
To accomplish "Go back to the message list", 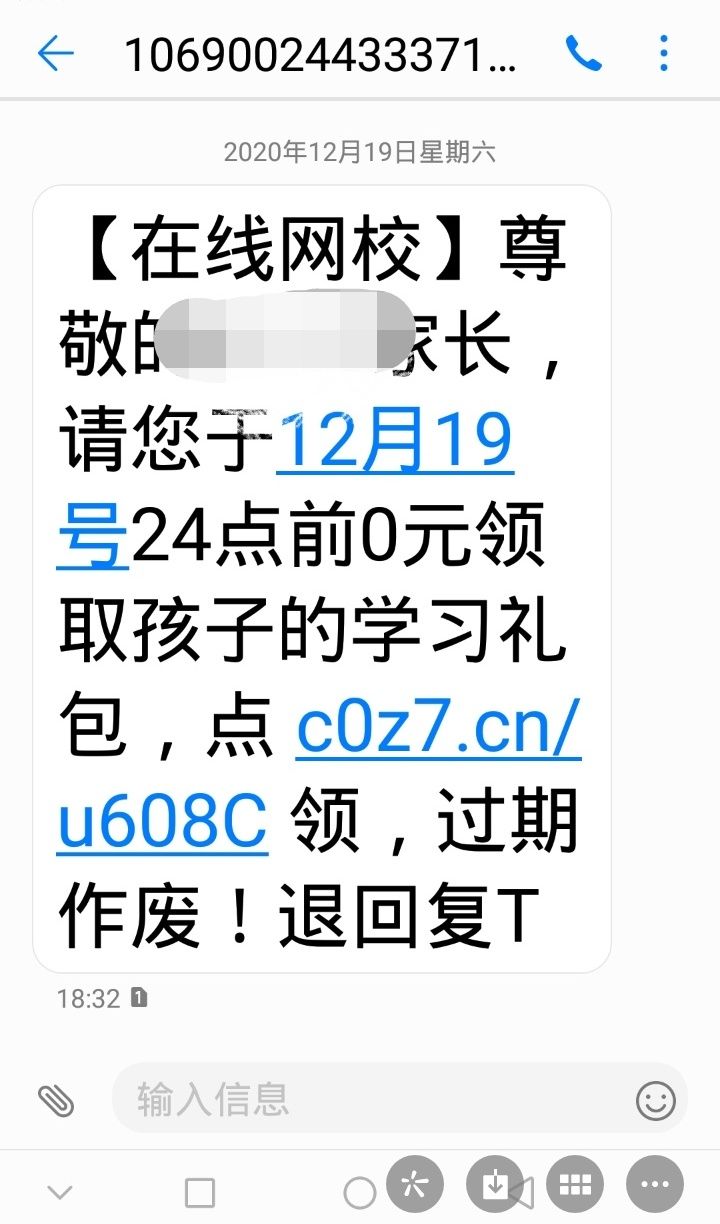I will tap(56, 54).
